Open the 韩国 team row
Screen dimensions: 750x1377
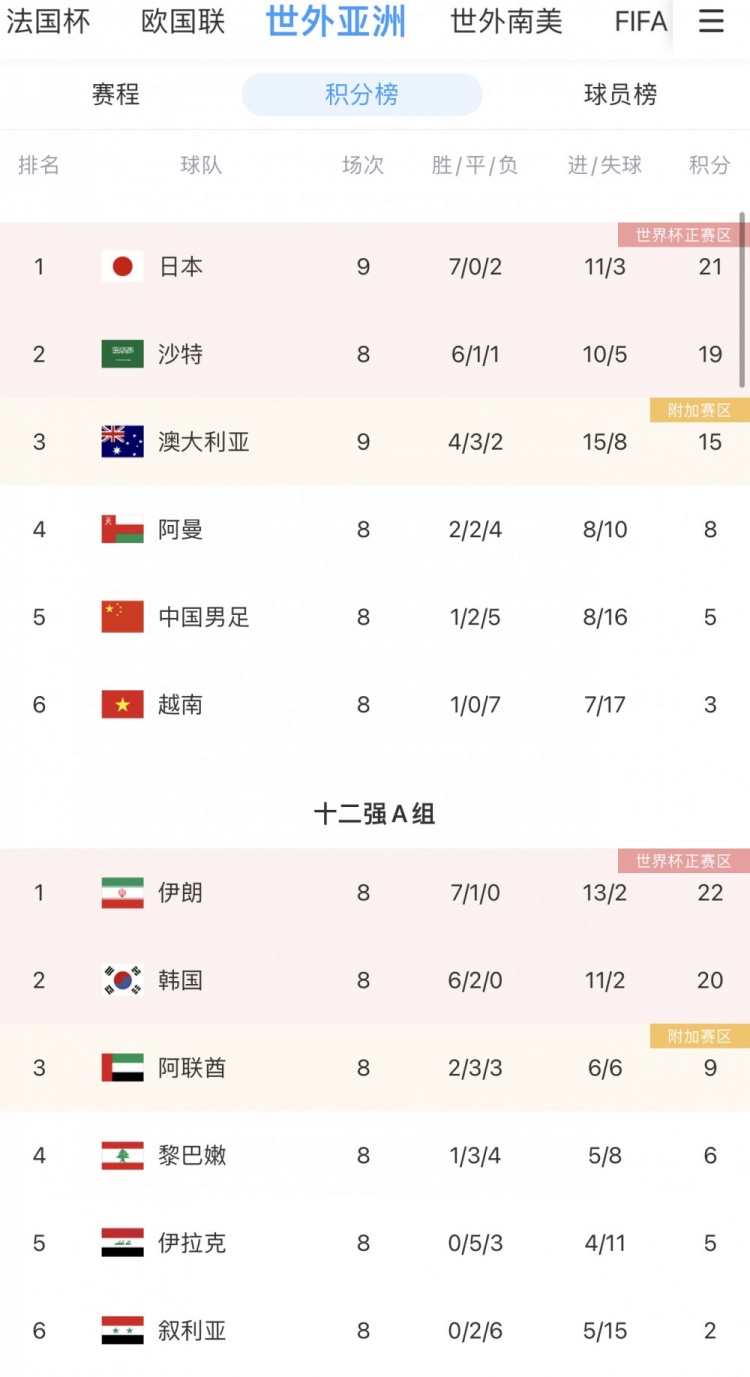point(375,980)
